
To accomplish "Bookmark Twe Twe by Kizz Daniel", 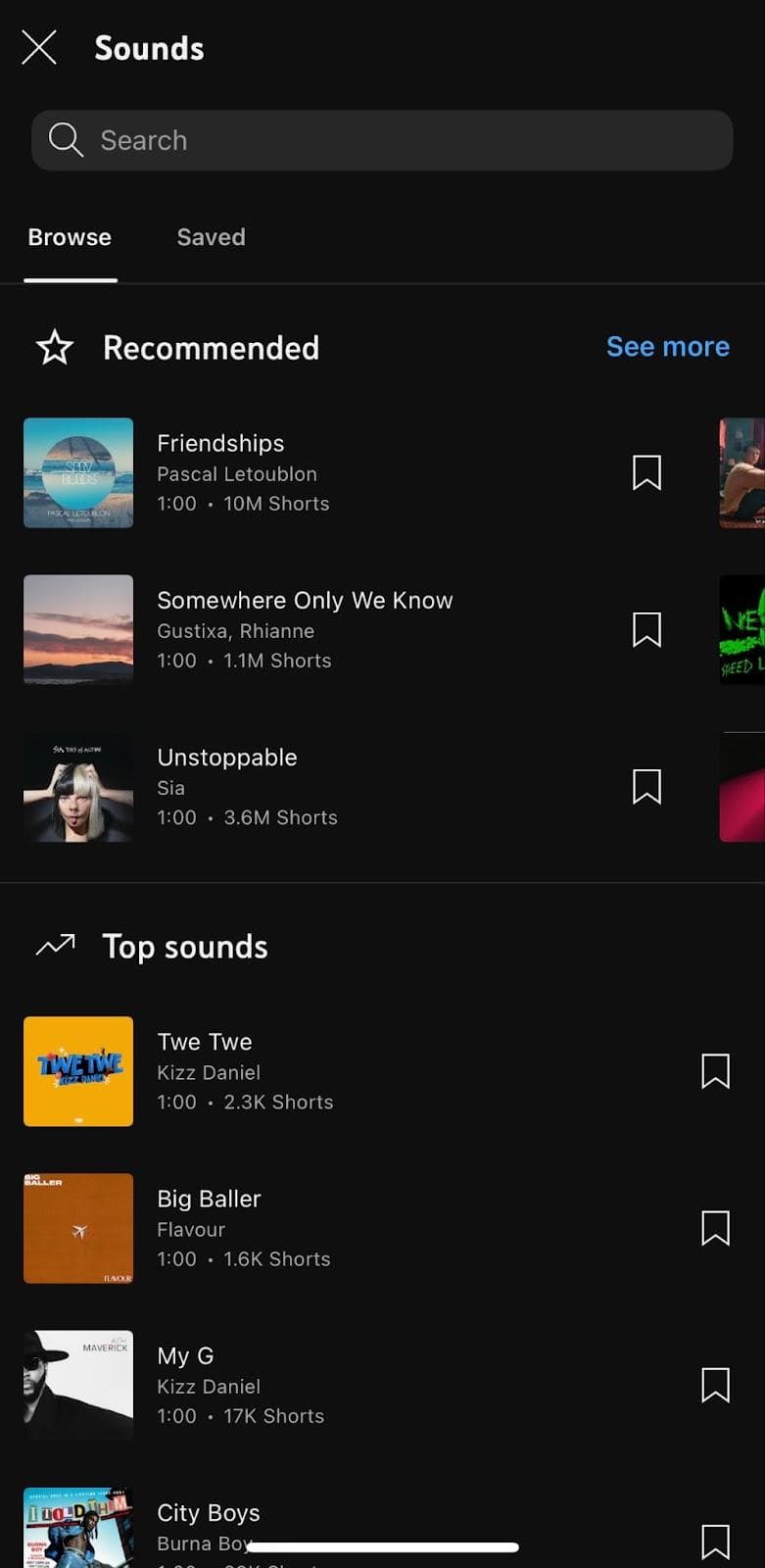I will tap(714, 1071).
